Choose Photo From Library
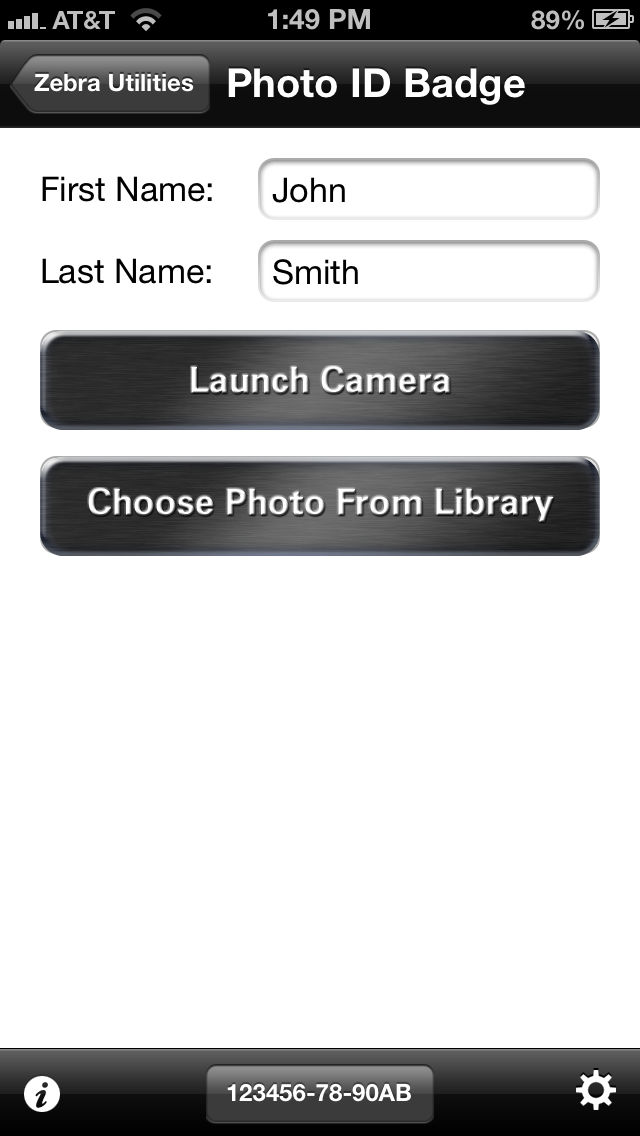Viewport: 640px width, 1136px height. tap(320, 506)
